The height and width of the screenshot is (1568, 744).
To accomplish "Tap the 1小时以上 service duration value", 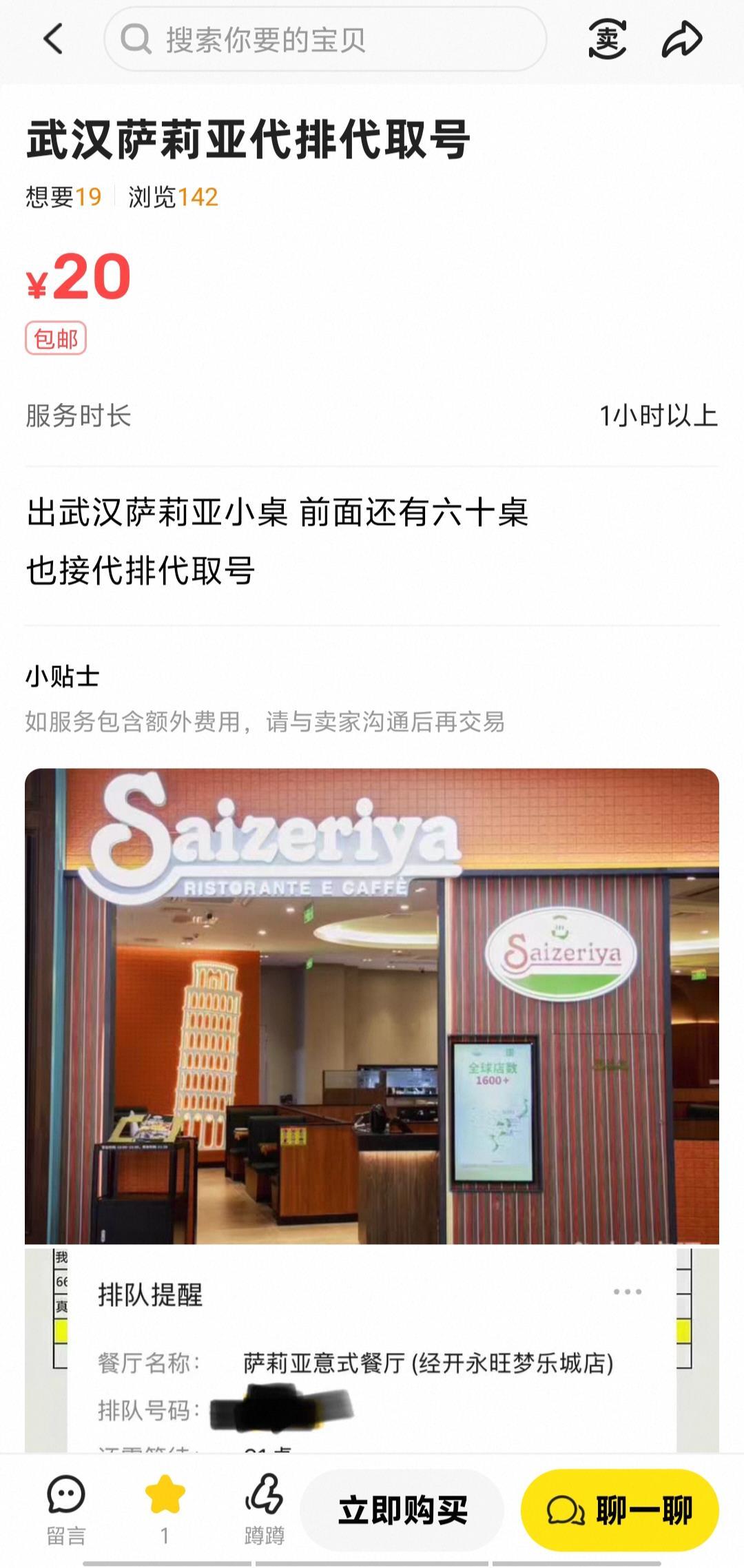I will tap(659, 413).
